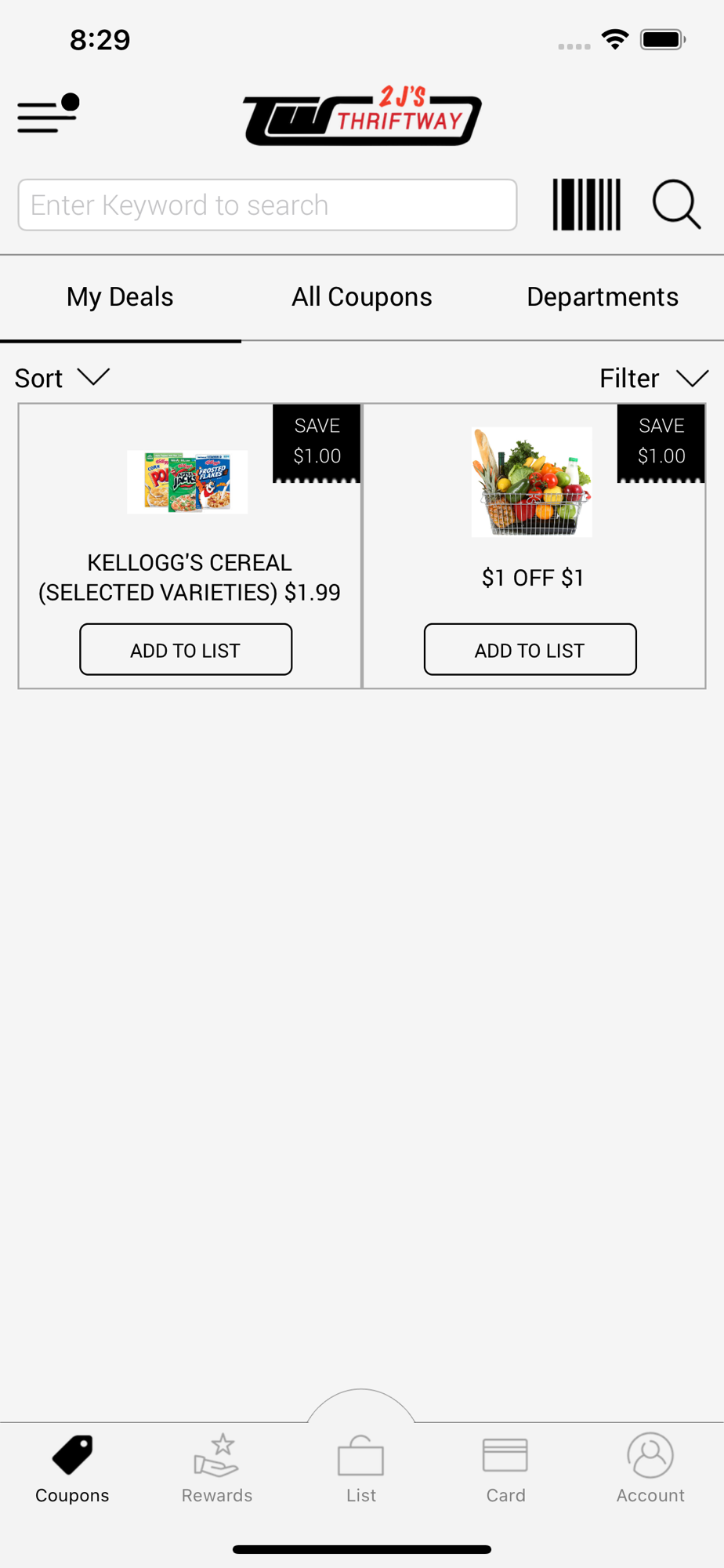Switch to the Departments tab
Viewport: 724px width, 1568px height.
click(x=603, y=297)
